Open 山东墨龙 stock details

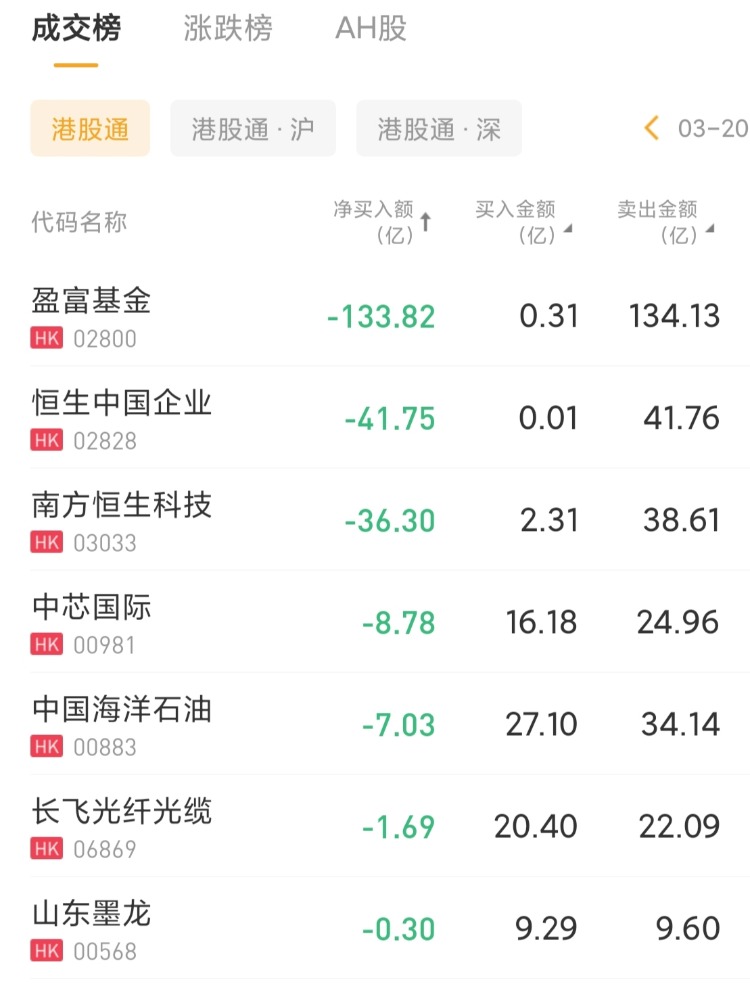pyautogui.click(x=92, y=927)
